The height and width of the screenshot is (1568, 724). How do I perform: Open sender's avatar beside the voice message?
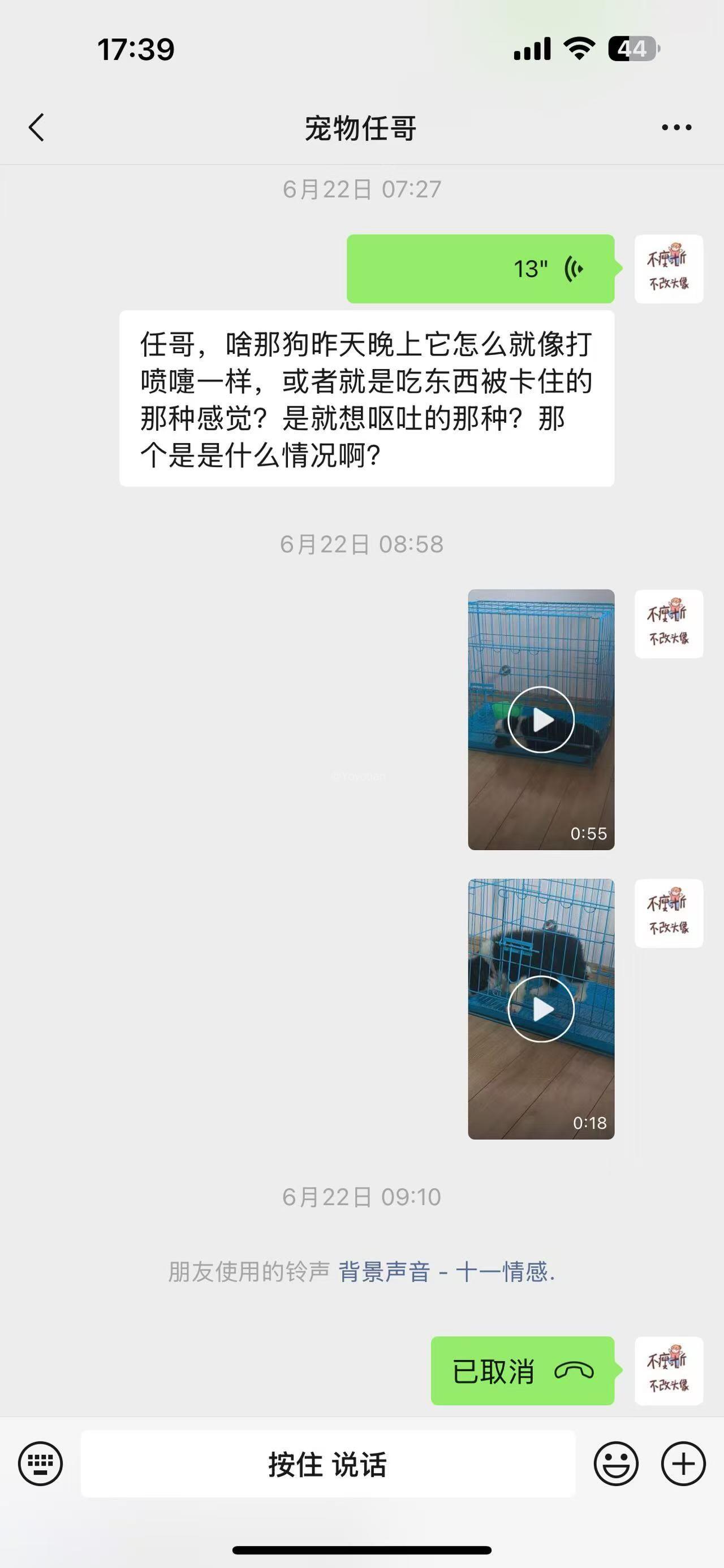669,269
